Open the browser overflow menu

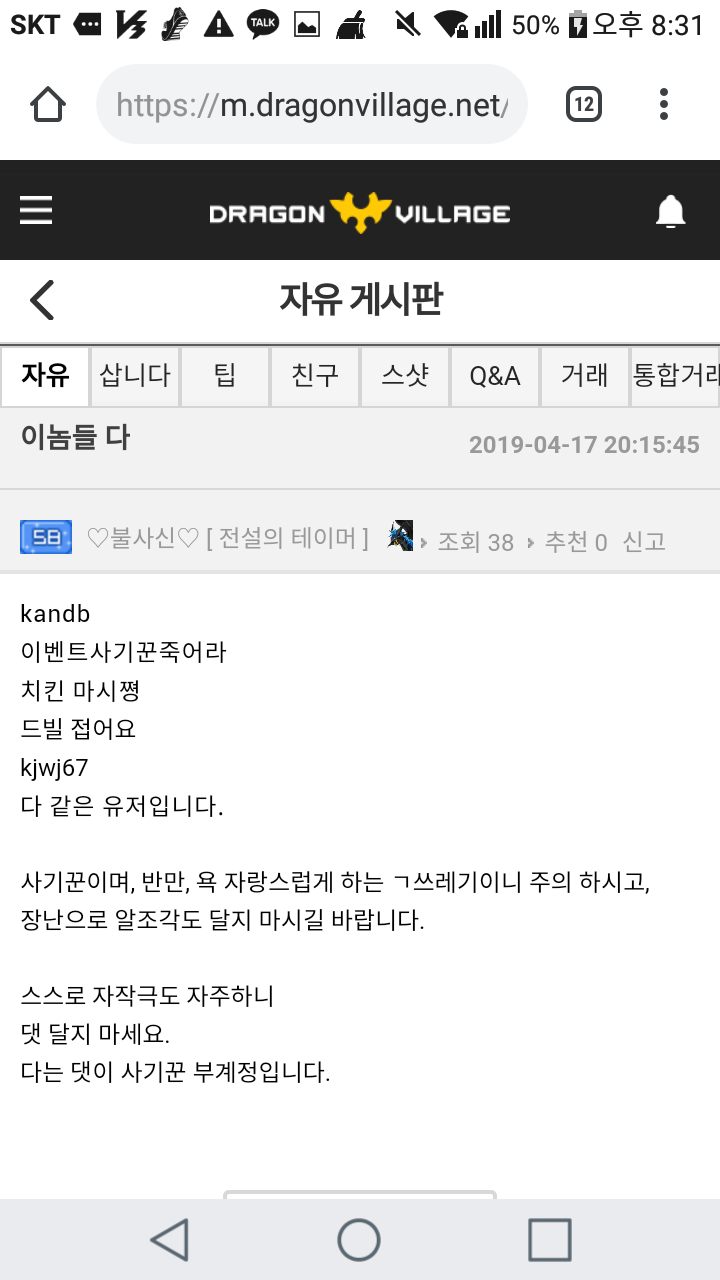click(664, 104)
